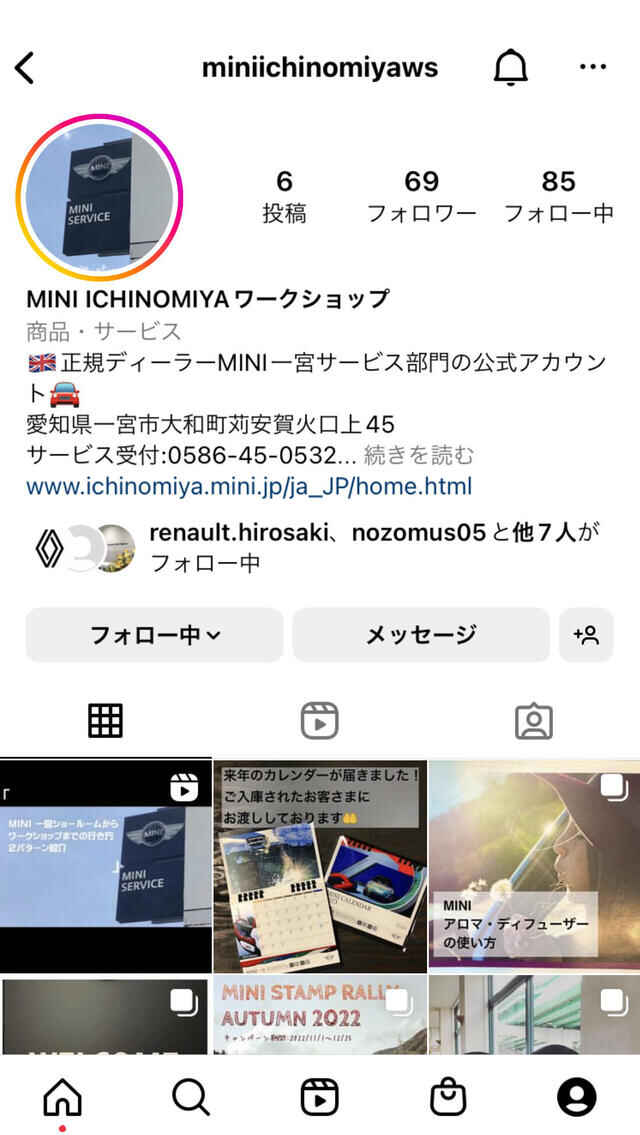Open the notifications bell for this account

510,68
